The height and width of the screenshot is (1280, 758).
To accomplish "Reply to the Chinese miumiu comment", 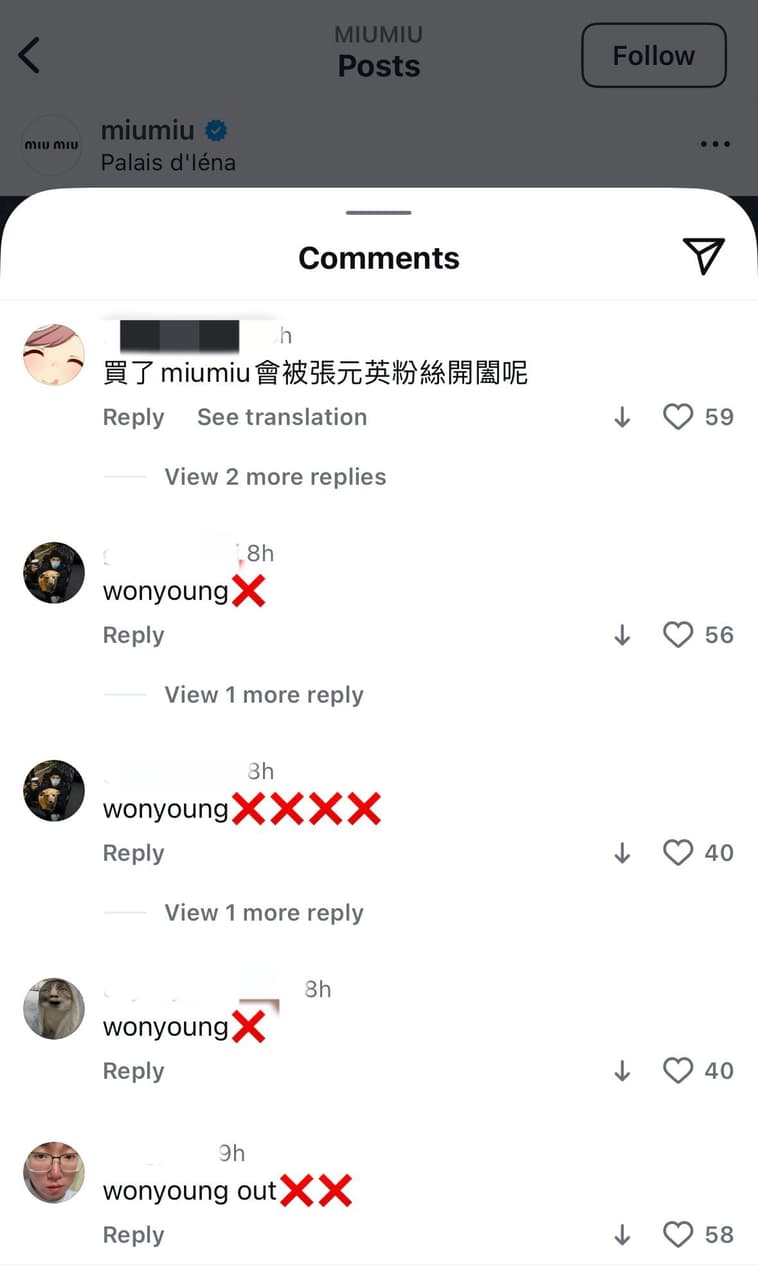I will 133,417.
